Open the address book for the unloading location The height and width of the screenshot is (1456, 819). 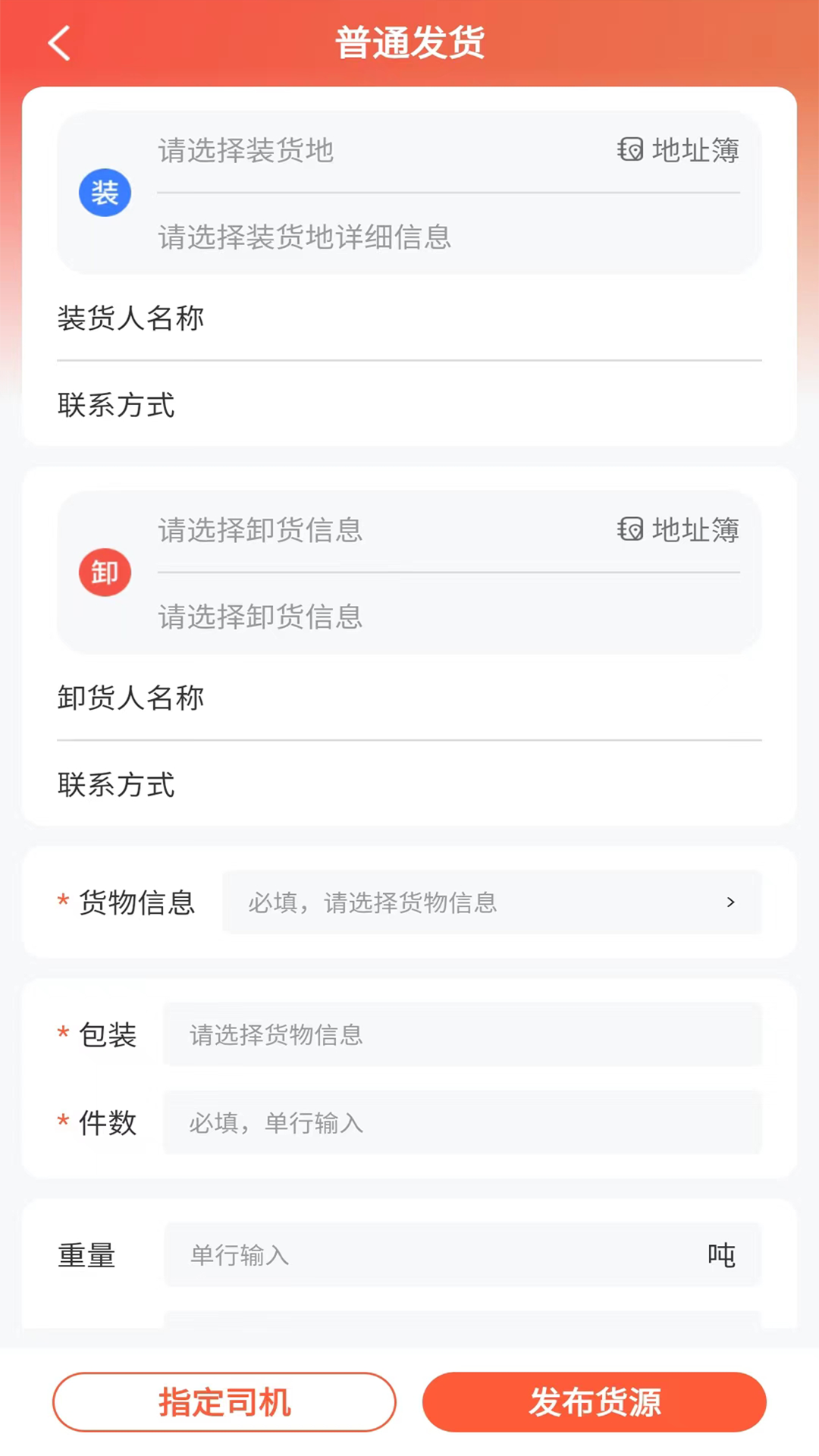click(677, 530)
